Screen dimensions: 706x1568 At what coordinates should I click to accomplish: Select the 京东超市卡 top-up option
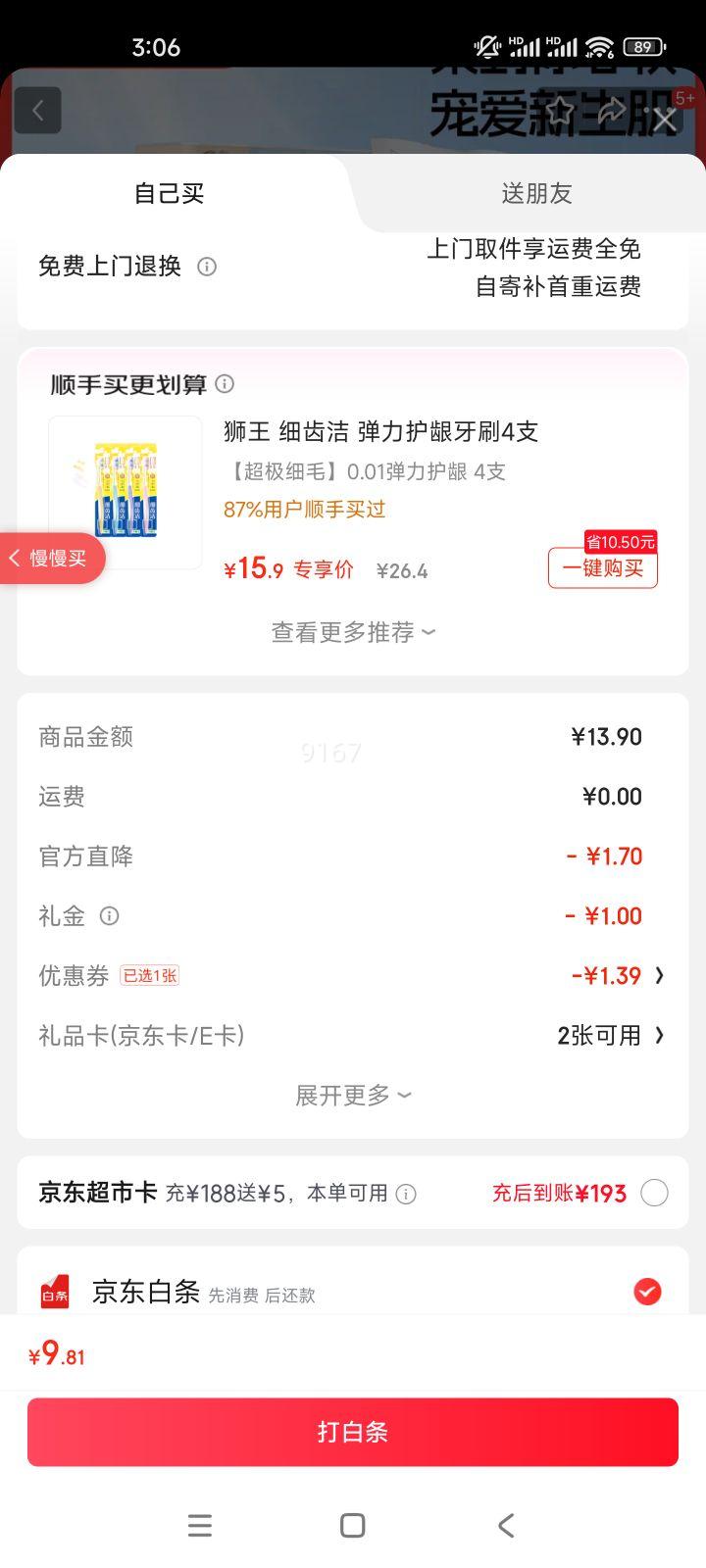coord(654,1193)
